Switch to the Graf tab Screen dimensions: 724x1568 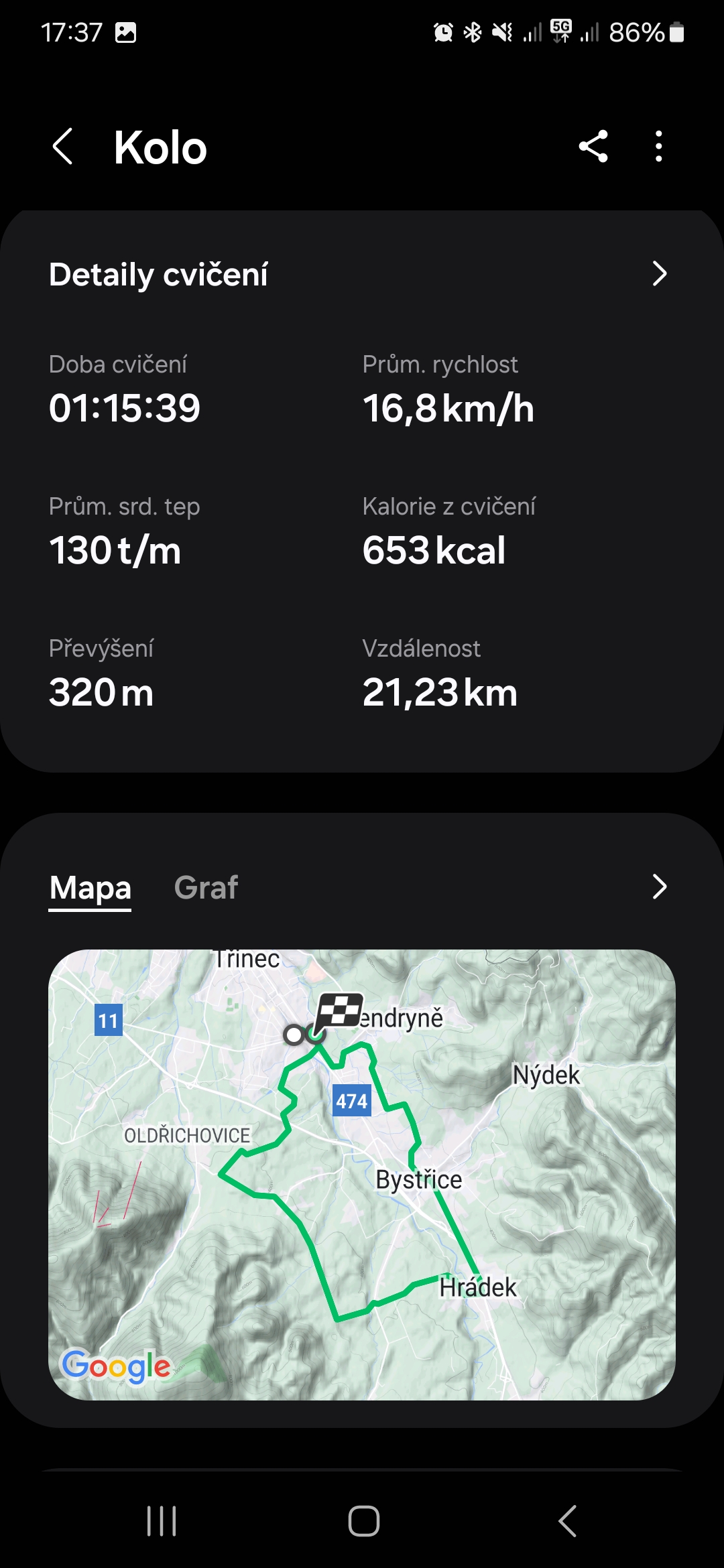[206, 888]
